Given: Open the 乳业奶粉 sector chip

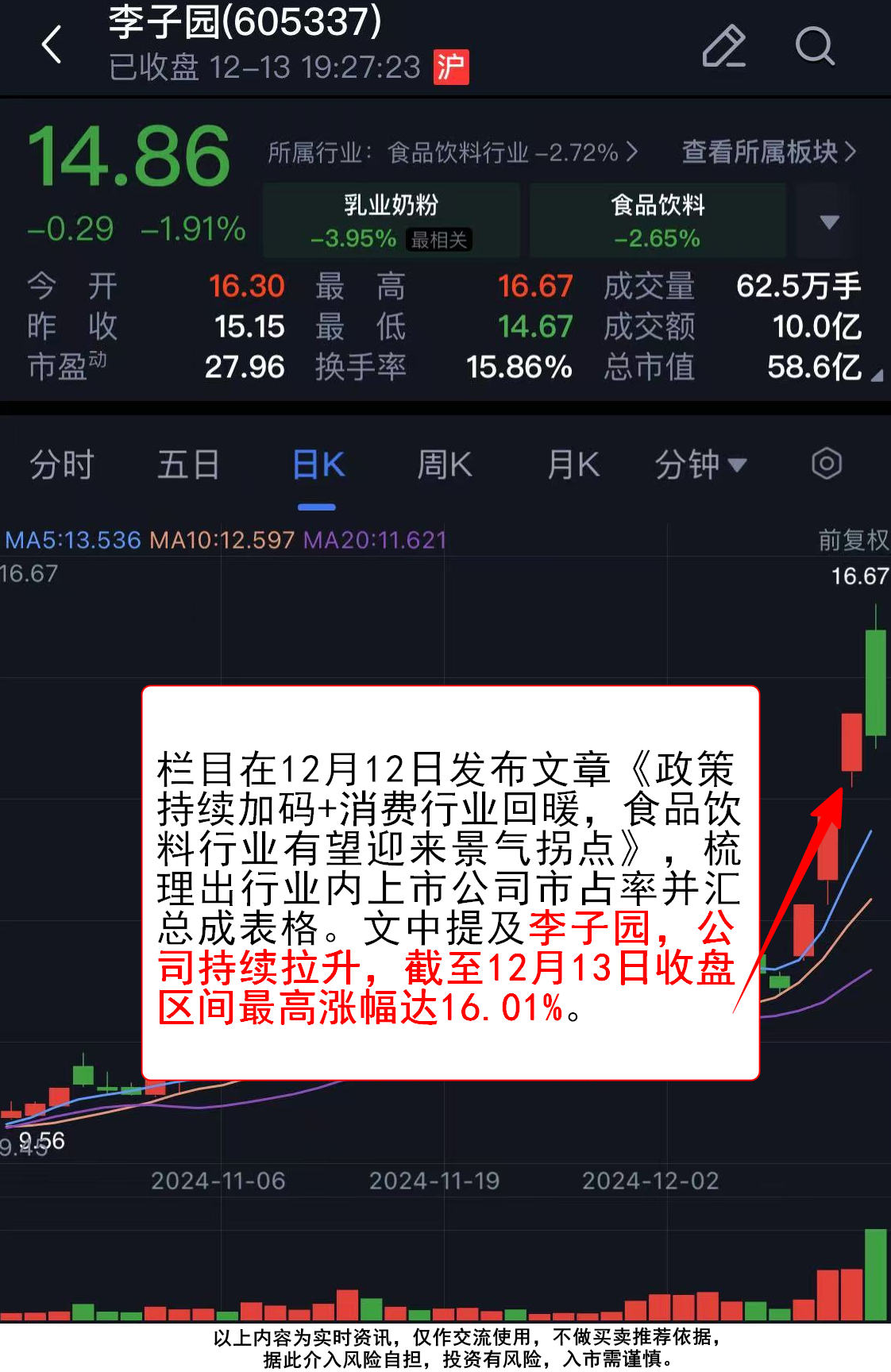Looking at the screenshot, I should [391, 220].
